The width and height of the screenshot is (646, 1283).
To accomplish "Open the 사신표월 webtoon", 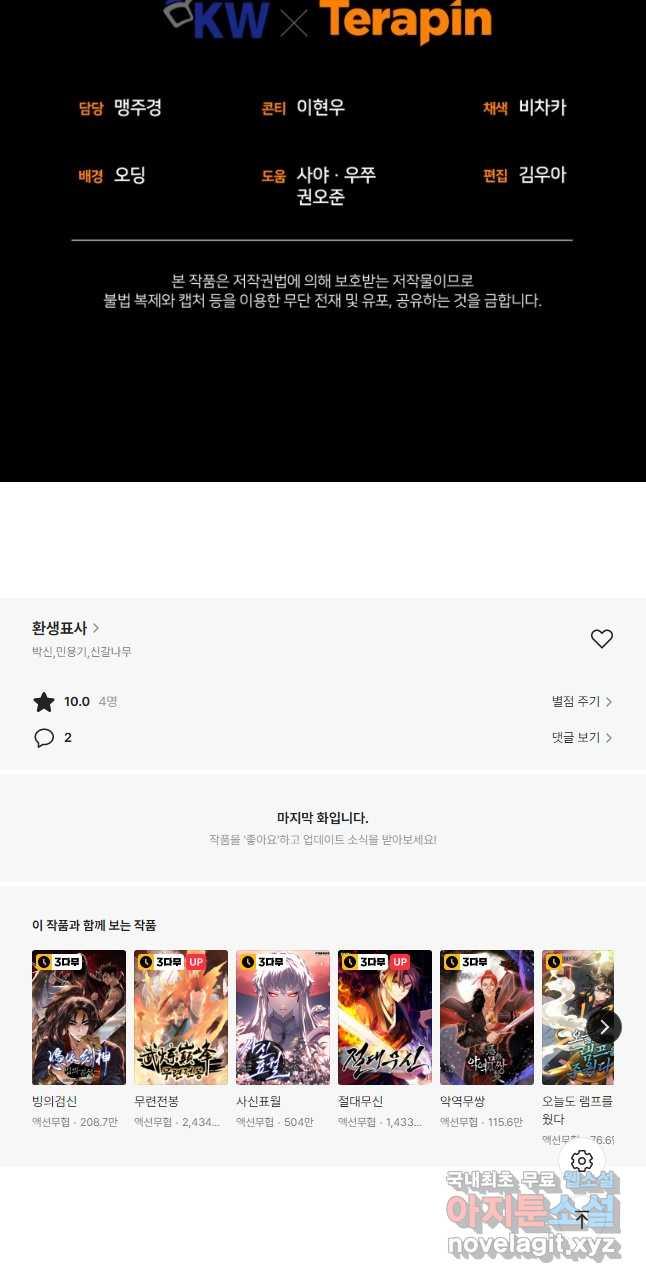I will 283,1017.
